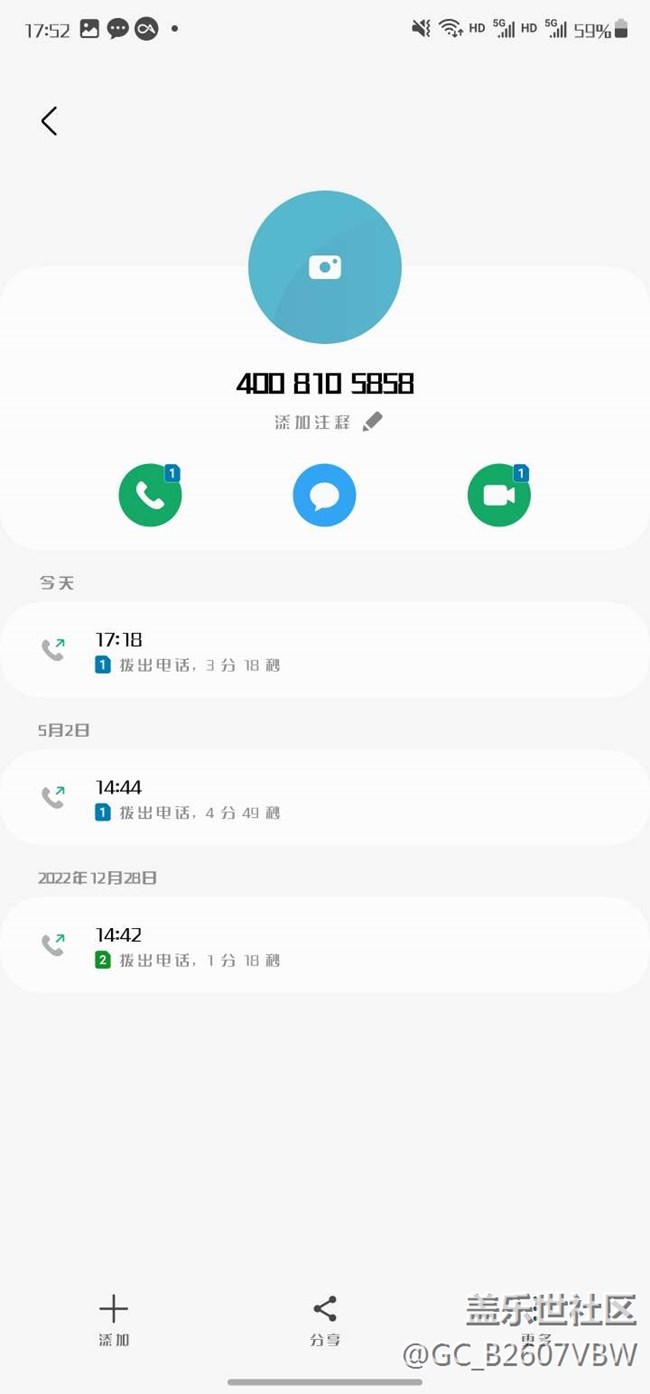Image resolution: width=650 pixels, height=1394 pixels.
Task: Open the 2022年12月28日 14:42 call record
Action: (324, 945)
